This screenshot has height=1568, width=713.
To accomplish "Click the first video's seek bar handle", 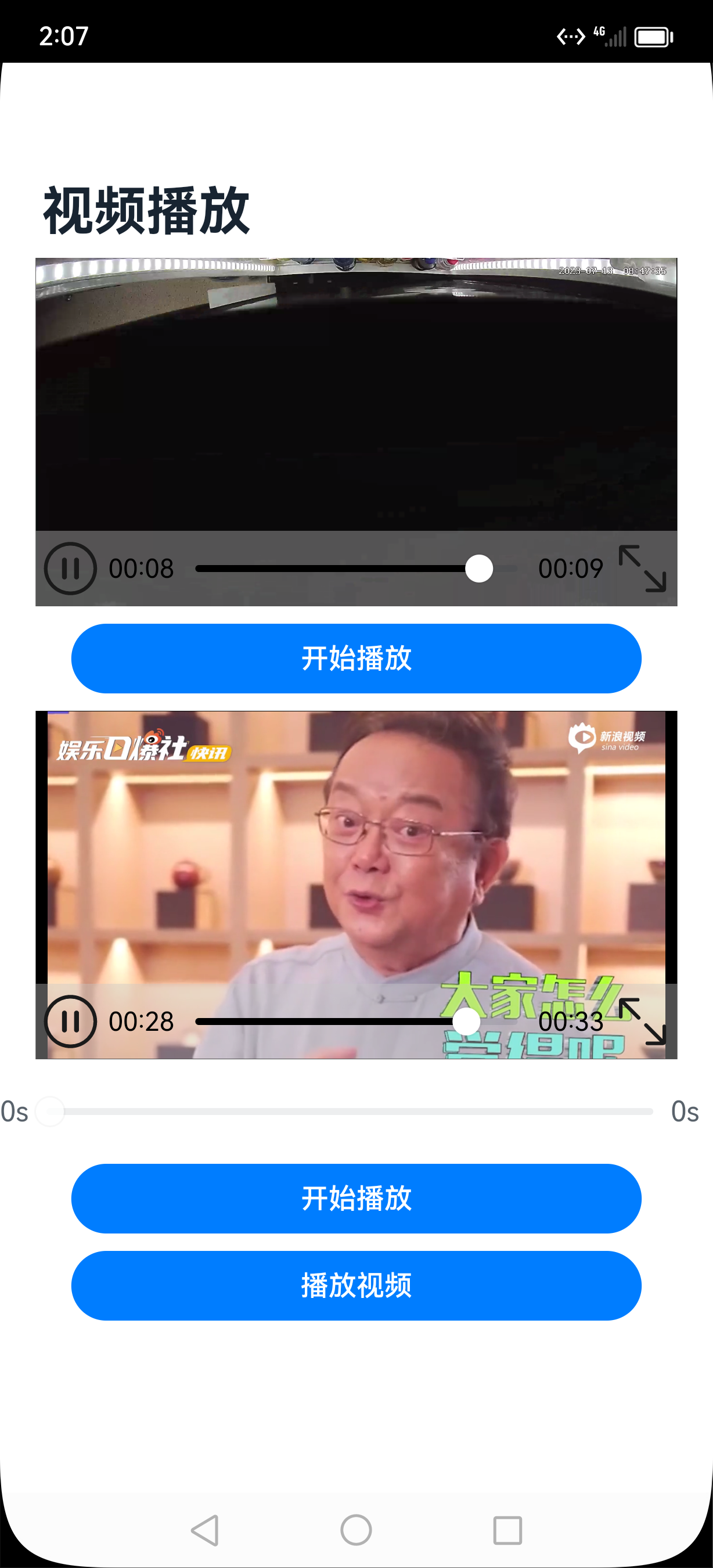I will [x=480, y=567].
